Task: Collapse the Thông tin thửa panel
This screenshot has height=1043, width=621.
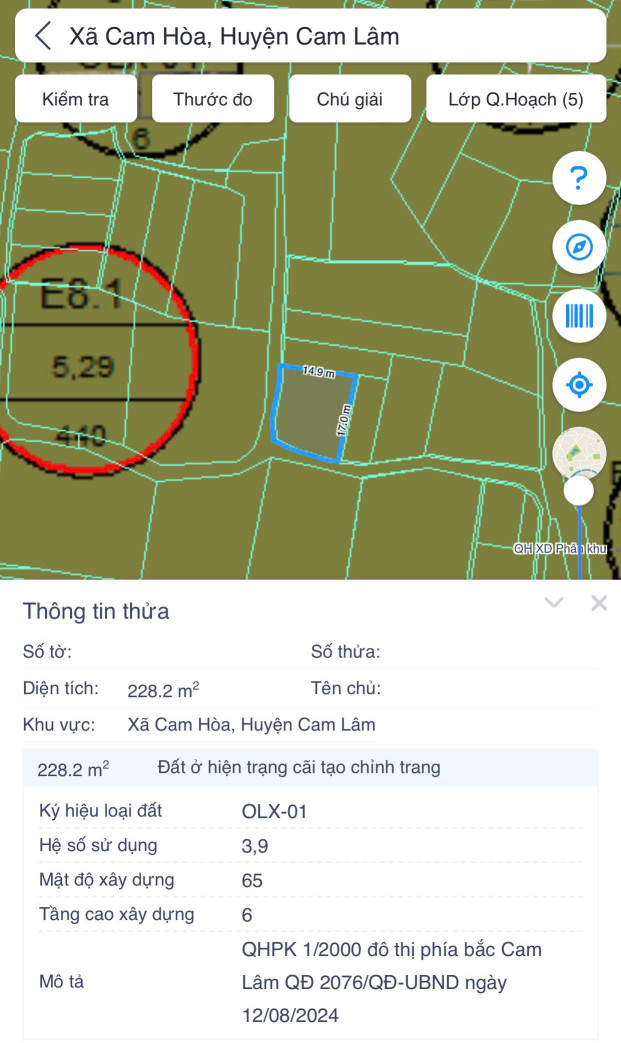Action: tap(554, 602)
